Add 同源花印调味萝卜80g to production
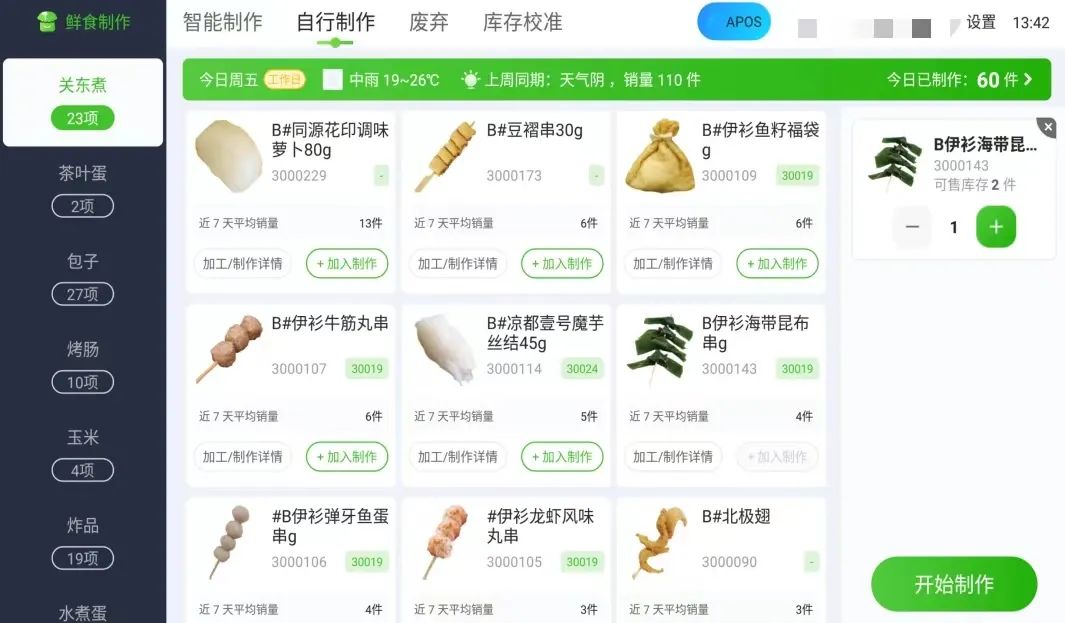1065x623 pixels. [x=347, y=264]
